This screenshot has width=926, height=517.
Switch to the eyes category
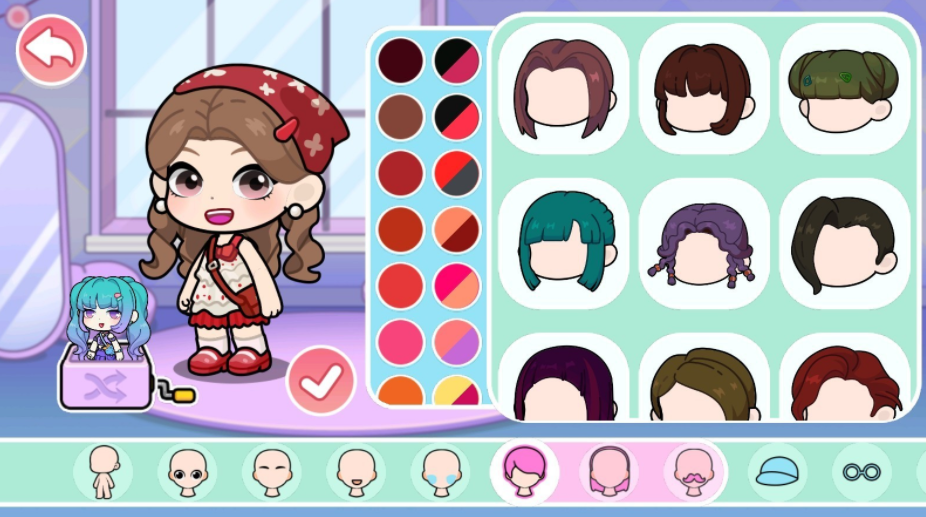187,472
